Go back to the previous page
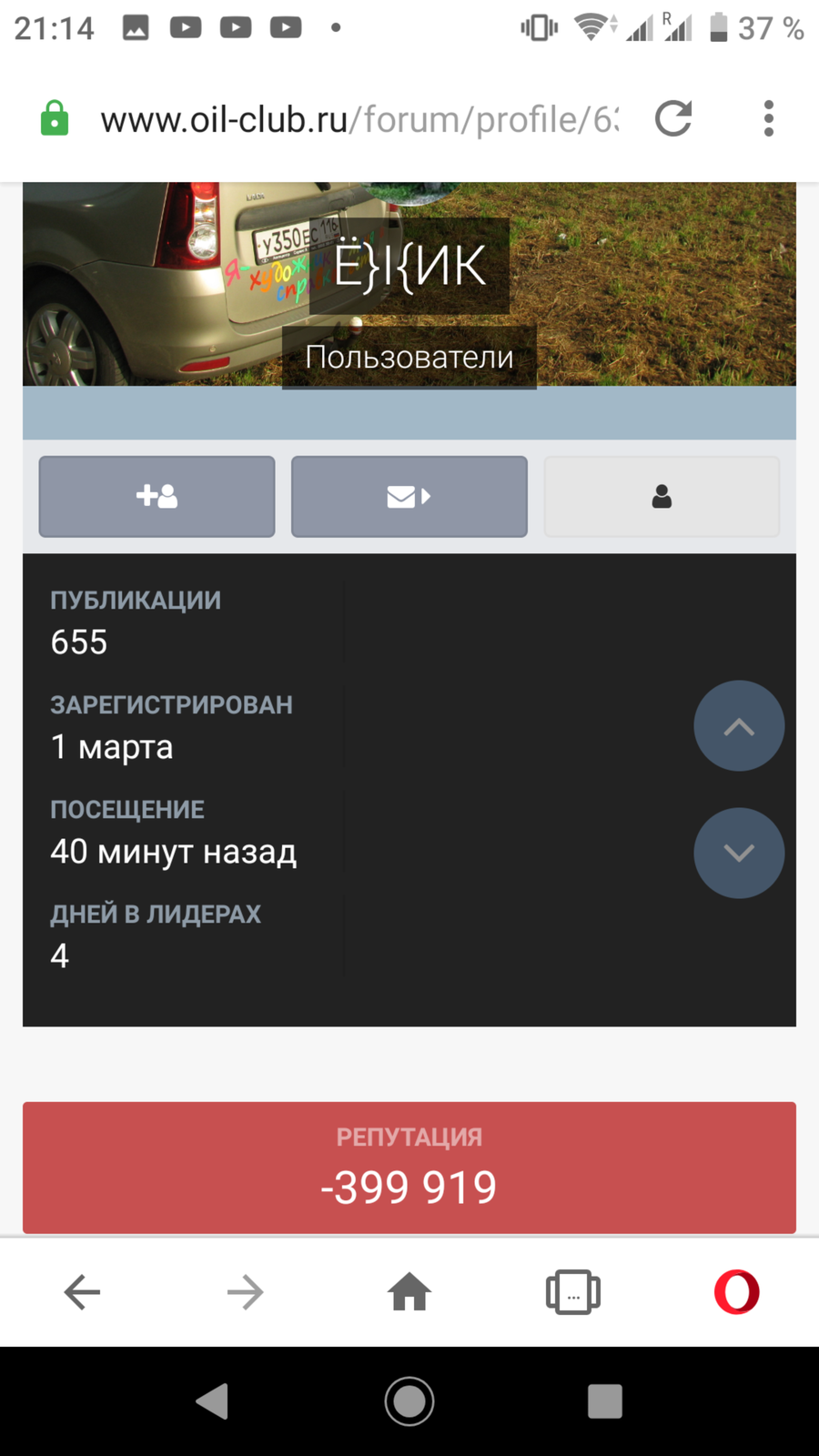The image size is (819, 1456). (82, 1292)
